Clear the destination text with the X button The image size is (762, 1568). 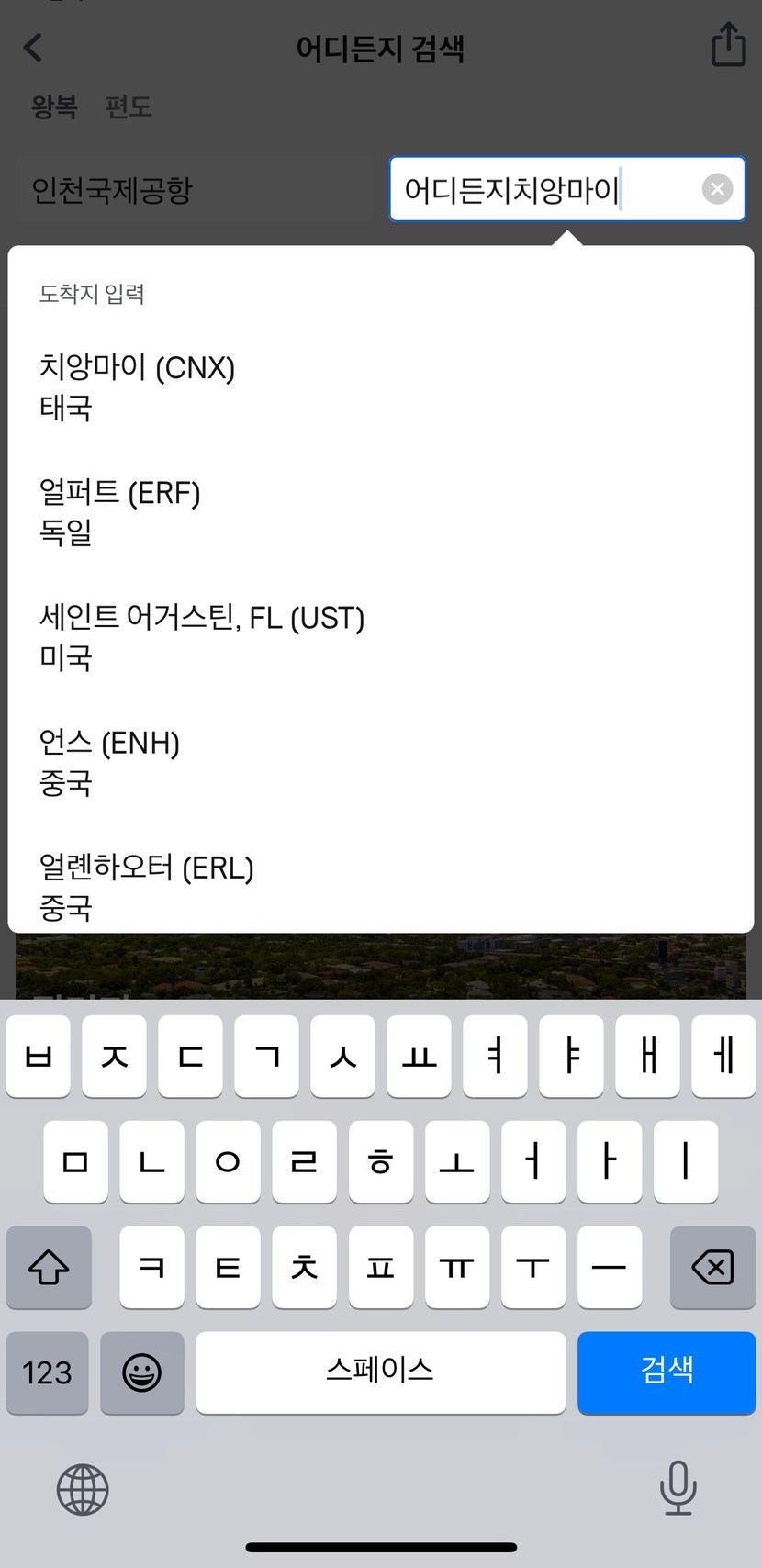pyautogui.click(x=717, y=189)
